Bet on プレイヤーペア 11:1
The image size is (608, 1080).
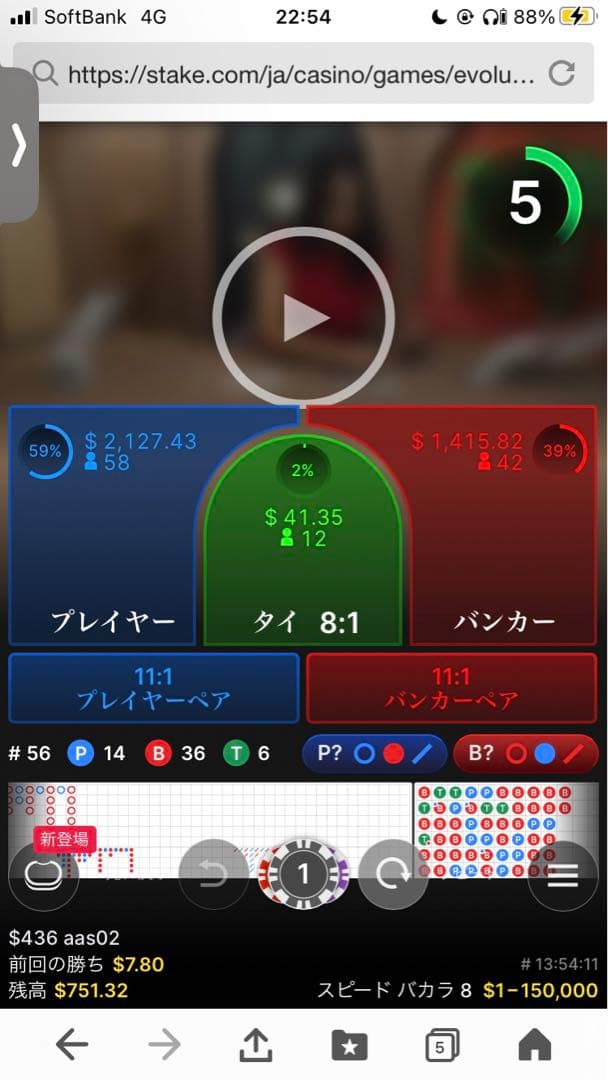(x=154, y=688)
